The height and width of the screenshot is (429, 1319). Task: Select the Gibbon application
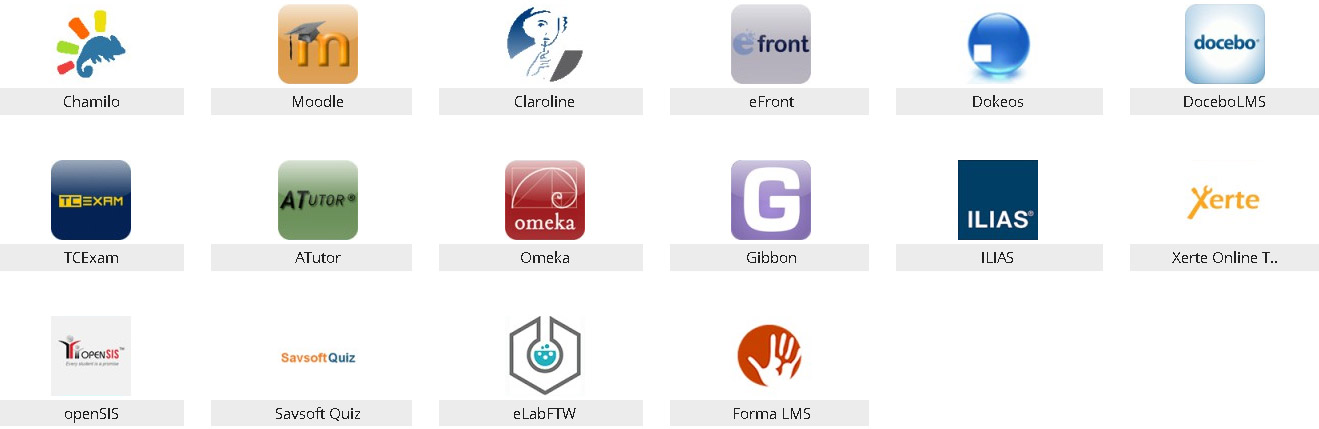(770, 200)
